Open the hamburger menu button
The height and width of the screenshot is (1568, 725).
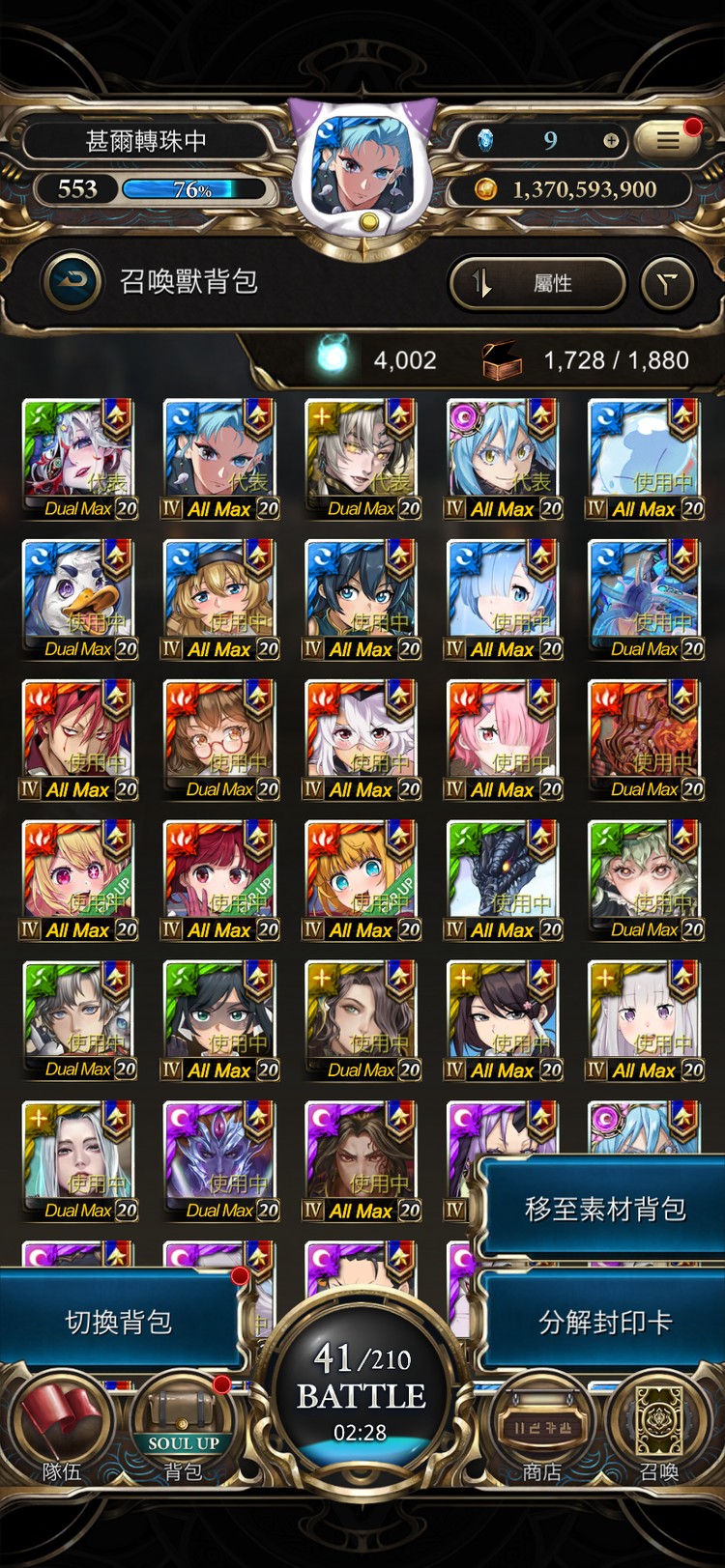tap(668, 141)
